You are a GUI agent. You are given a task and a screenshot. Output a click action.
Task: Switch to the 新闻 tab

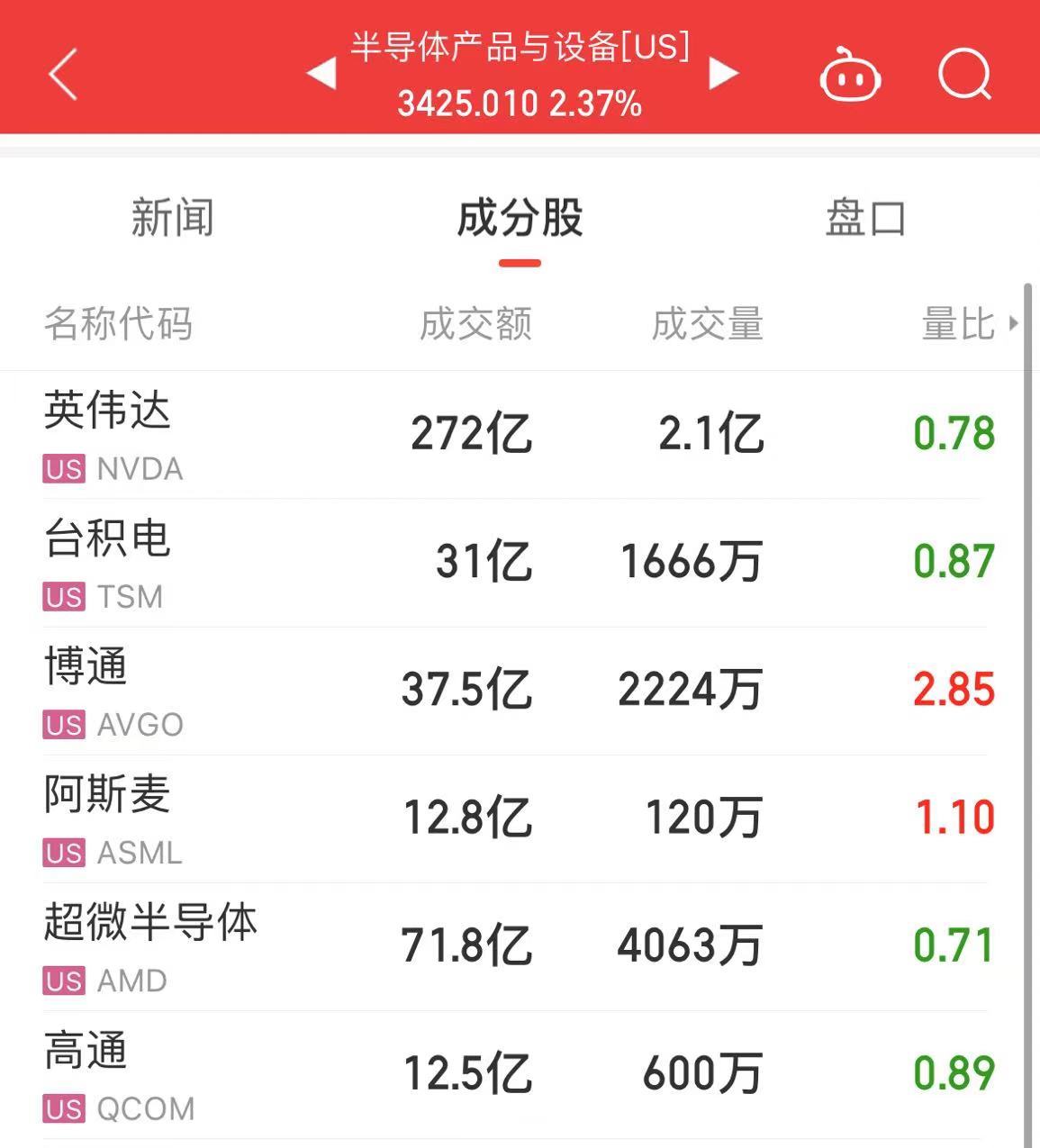point(174,218)
